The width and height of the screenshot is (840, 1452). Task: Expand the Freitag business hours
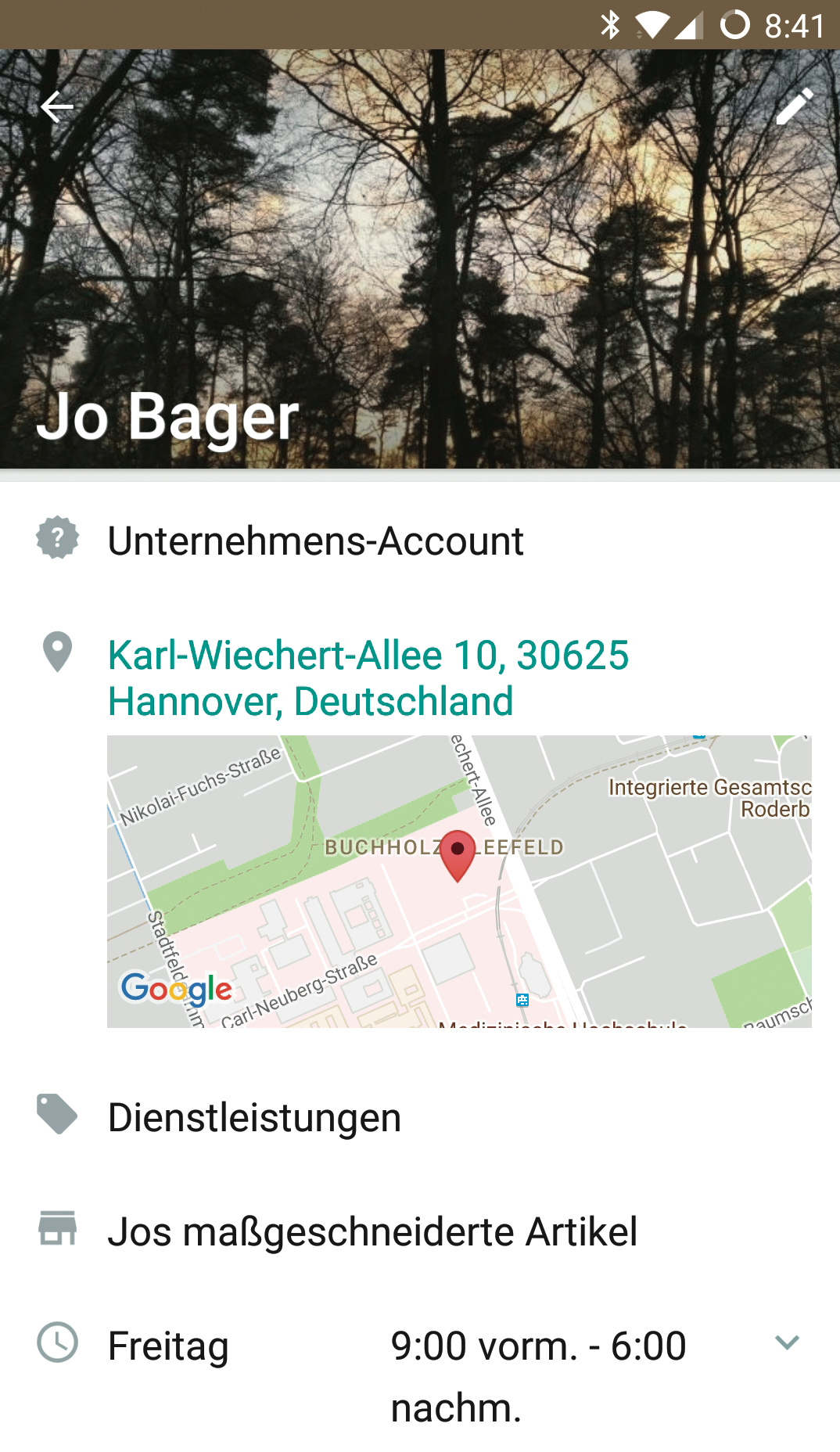pos(786,1342)
